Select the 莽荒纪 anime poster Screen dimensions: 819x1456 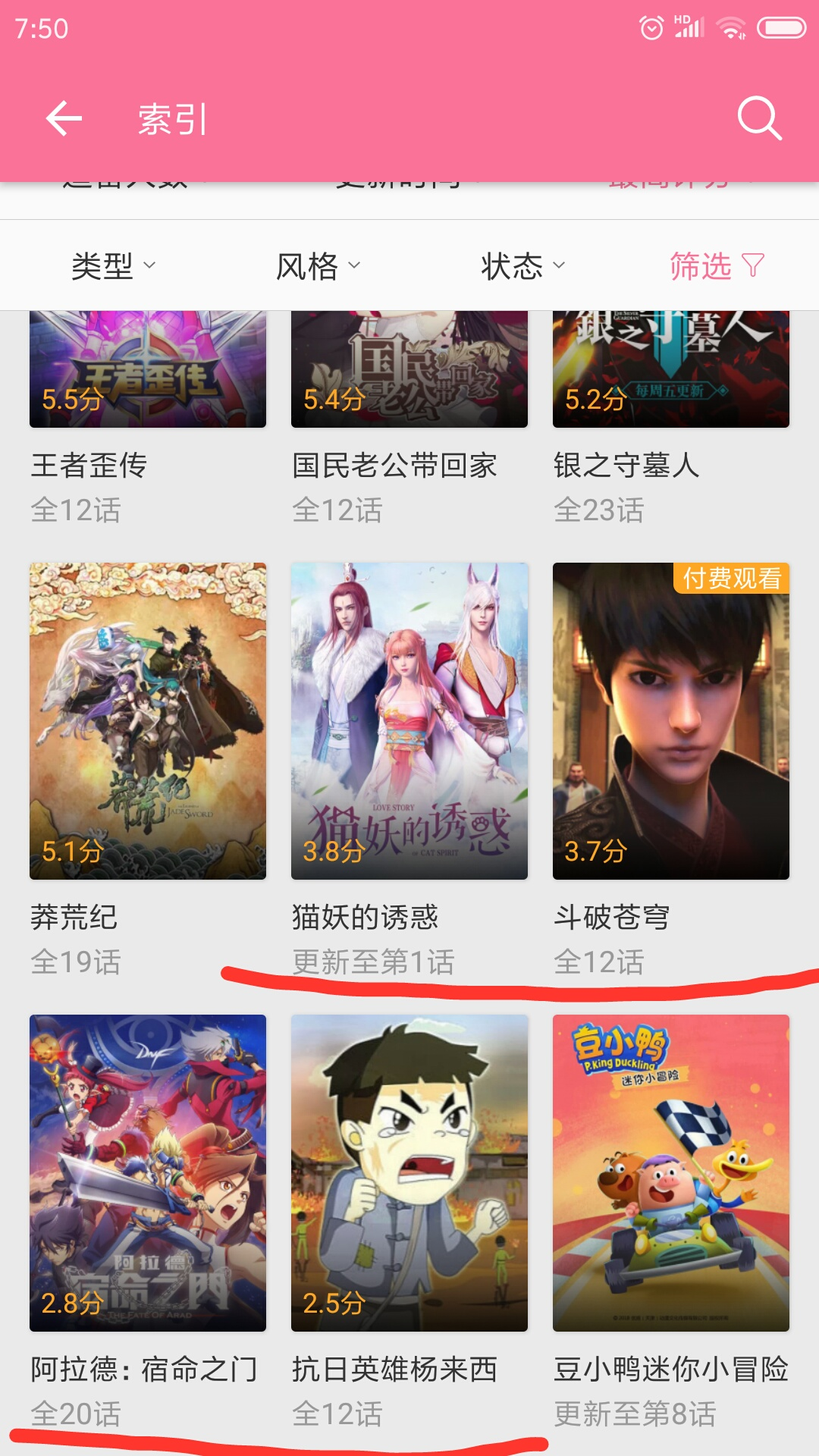(x=148, y=720)
